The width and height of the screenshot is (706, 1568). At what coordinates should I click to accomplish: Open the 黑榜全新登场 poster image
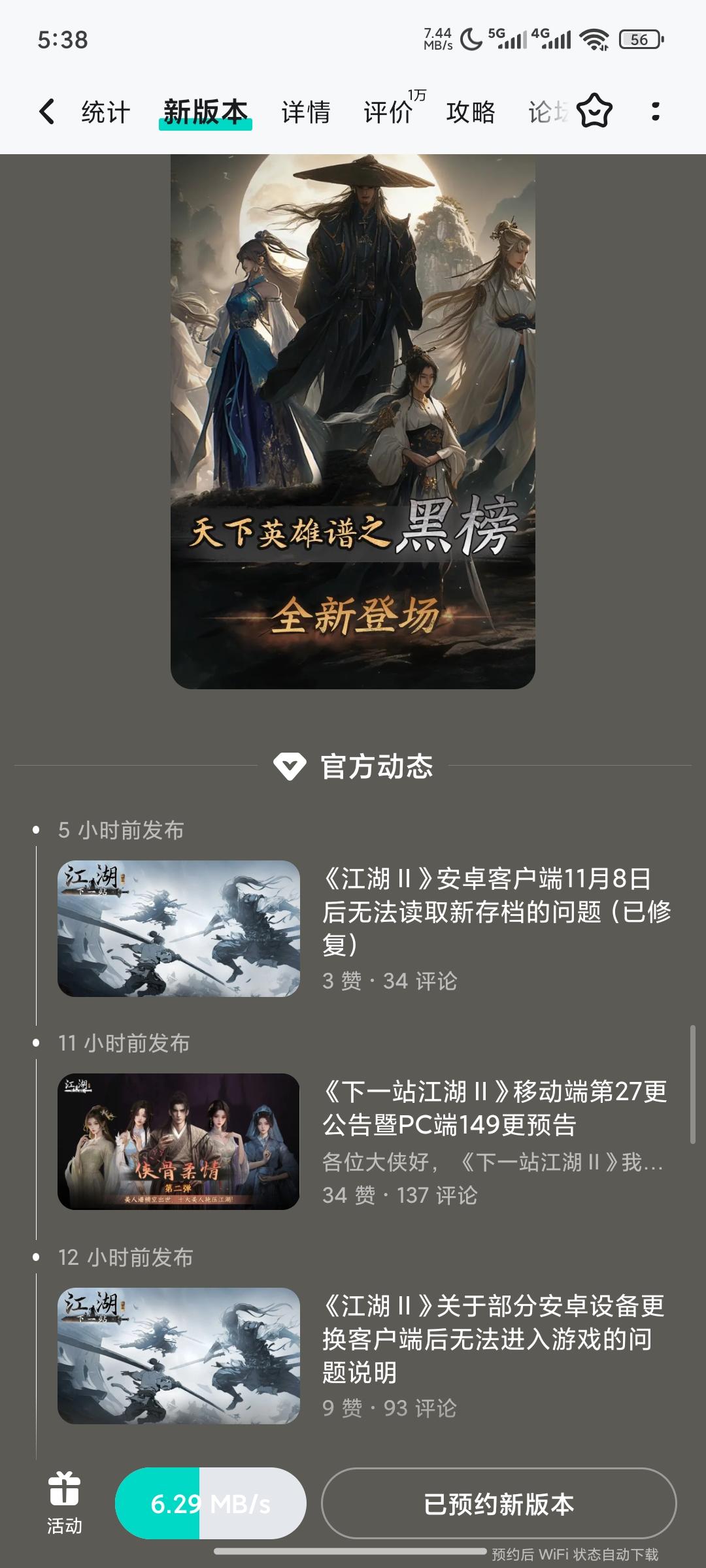353,421
